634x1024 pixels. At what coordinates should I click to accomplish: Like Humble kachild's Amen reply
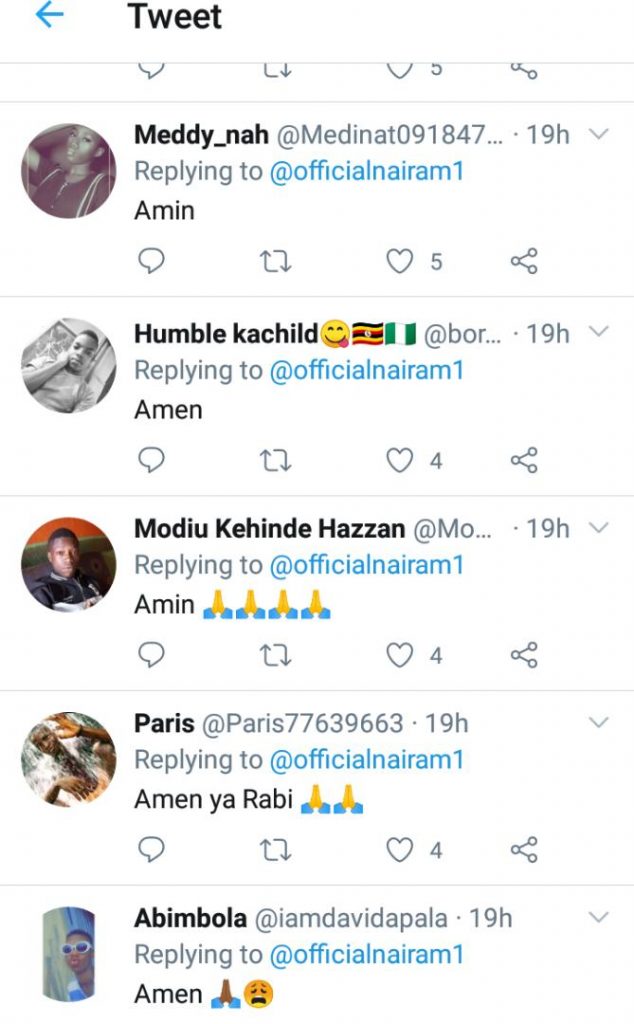point(400,460)
